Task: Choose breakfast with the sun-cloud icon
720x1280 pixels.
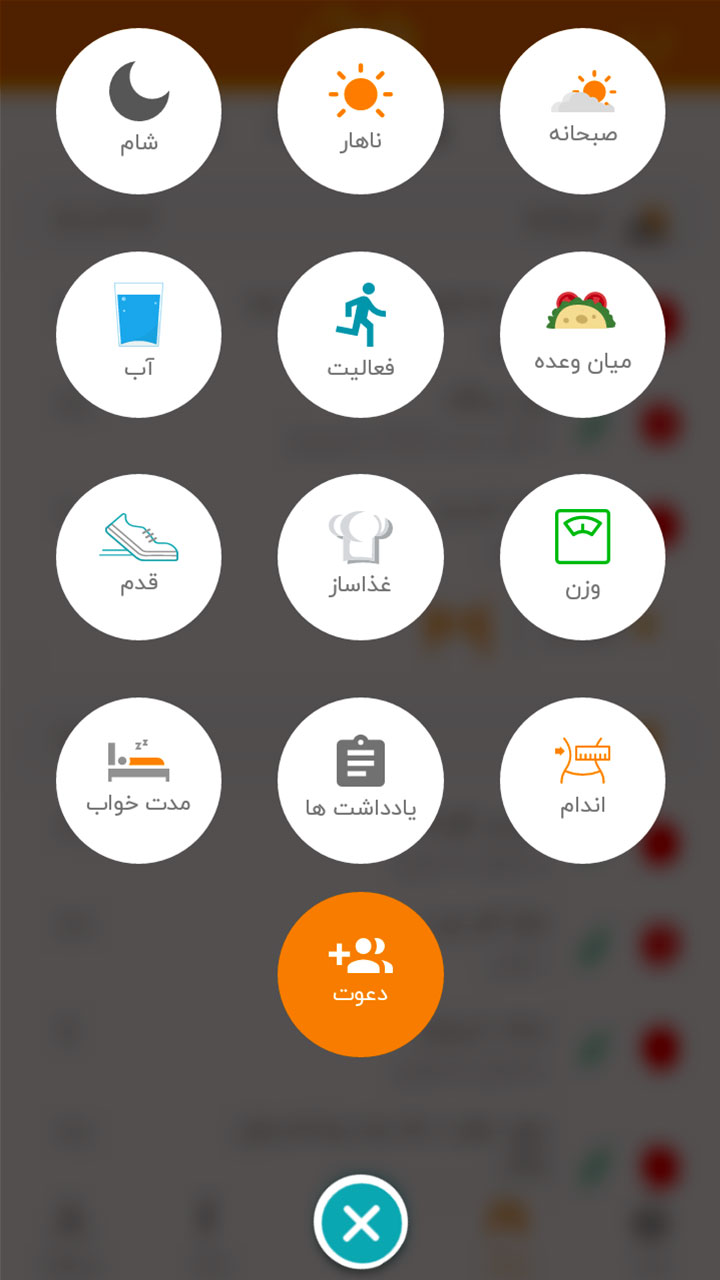Action: (x=583, y=90)
